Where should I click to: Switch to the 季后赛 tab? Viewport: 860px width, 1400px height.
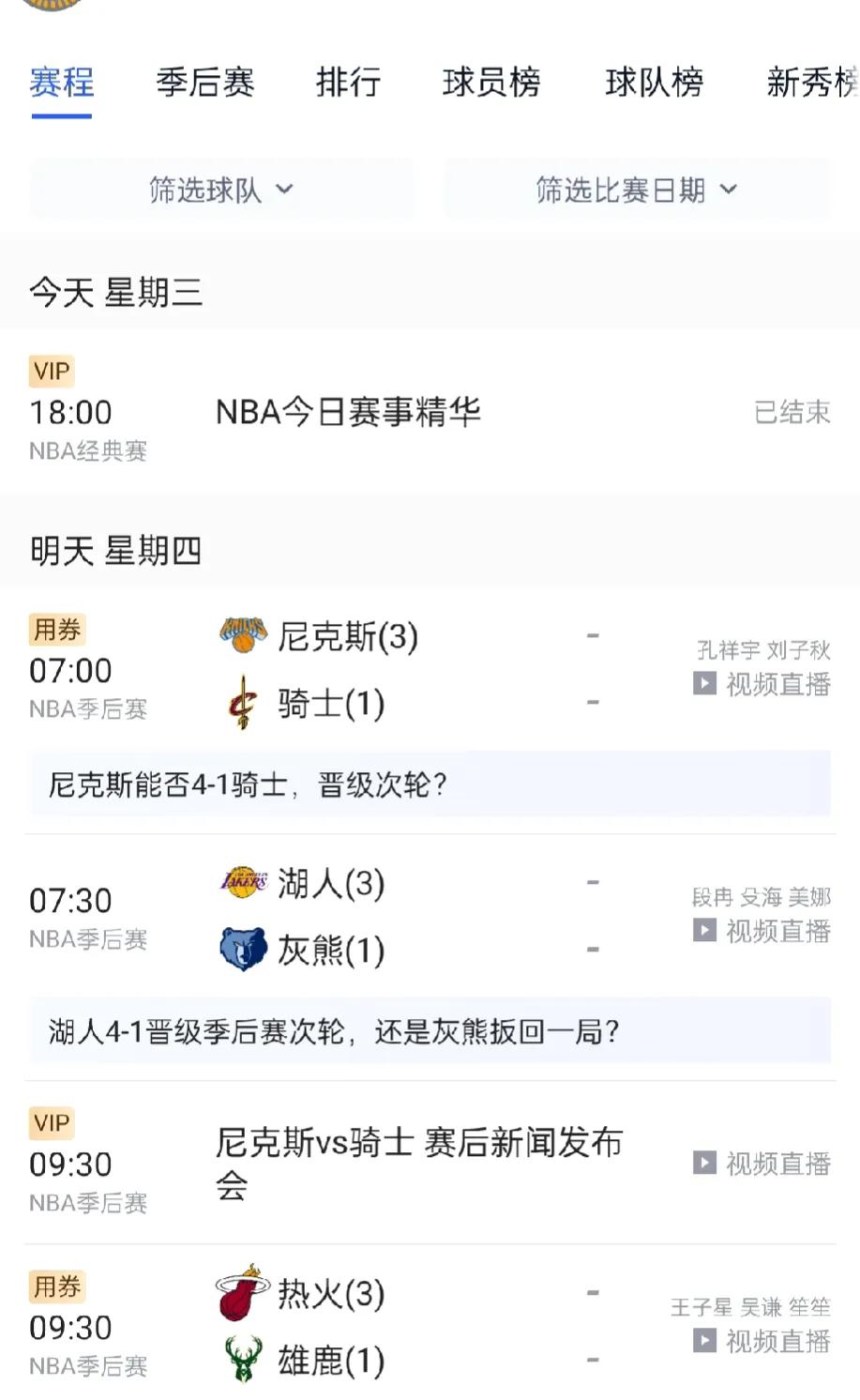(204, 83)
